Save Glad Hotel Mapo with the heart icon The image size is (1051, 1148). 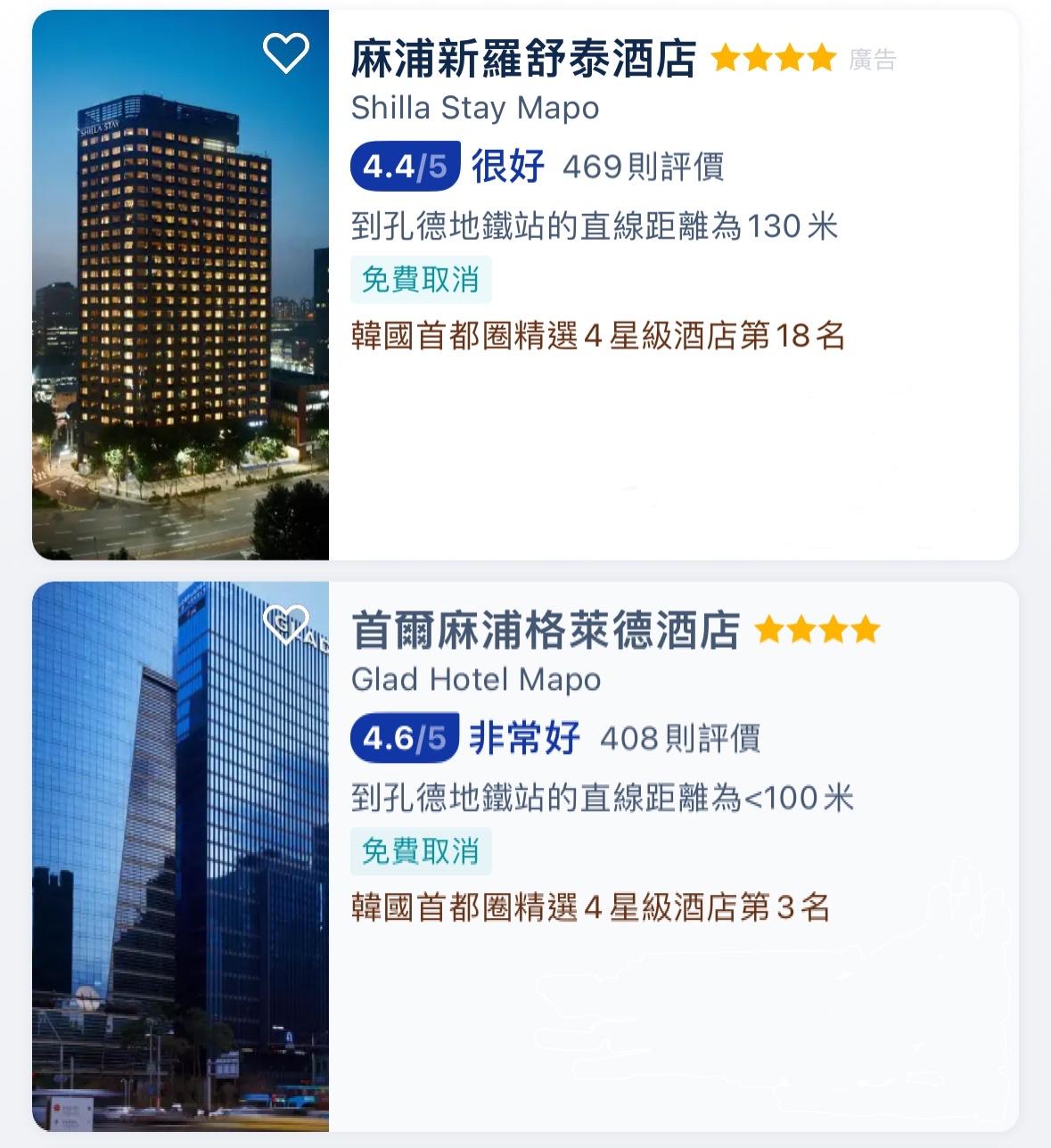coord(286,624)
